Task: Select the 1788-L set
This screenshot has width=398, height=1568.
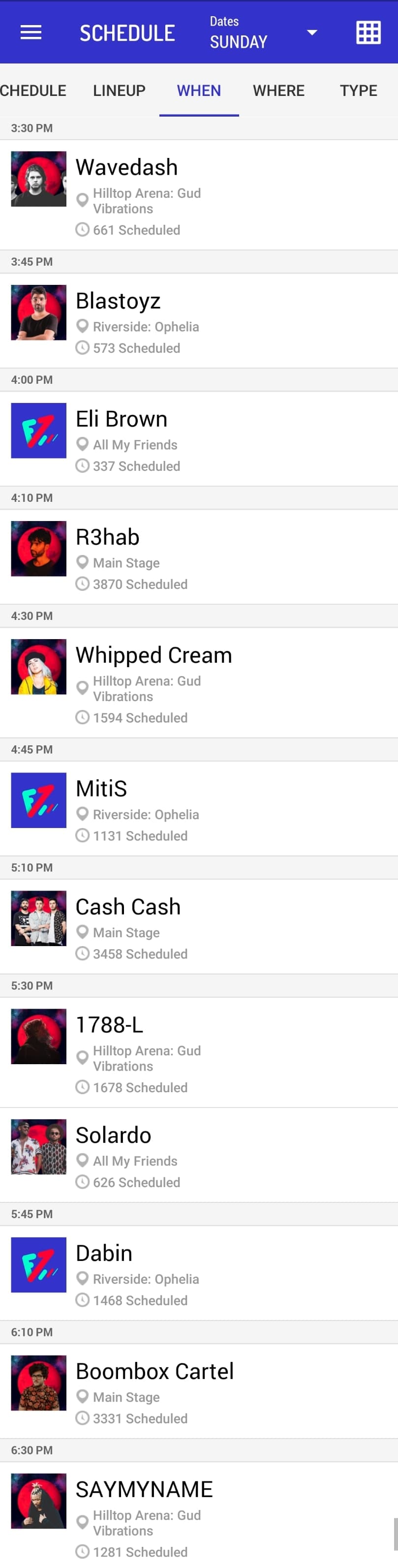Action: coord(198,1052)
